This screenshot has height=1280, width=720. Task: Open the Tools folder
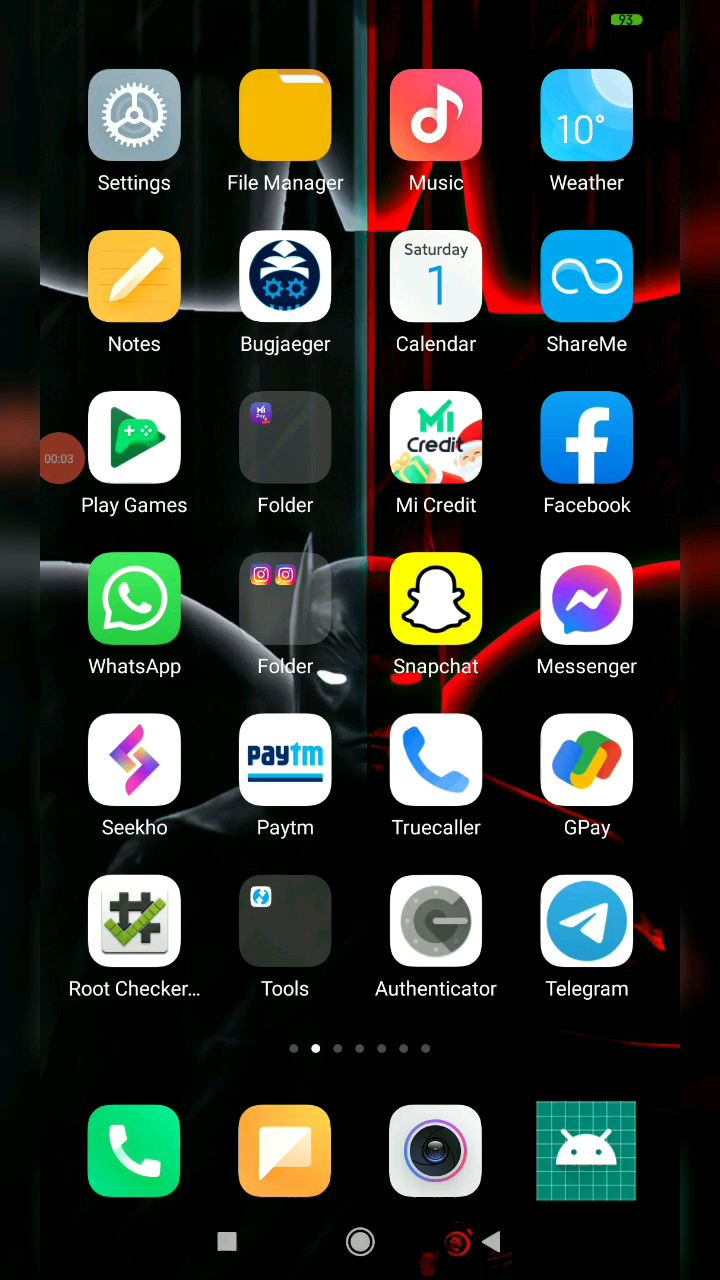285,921
